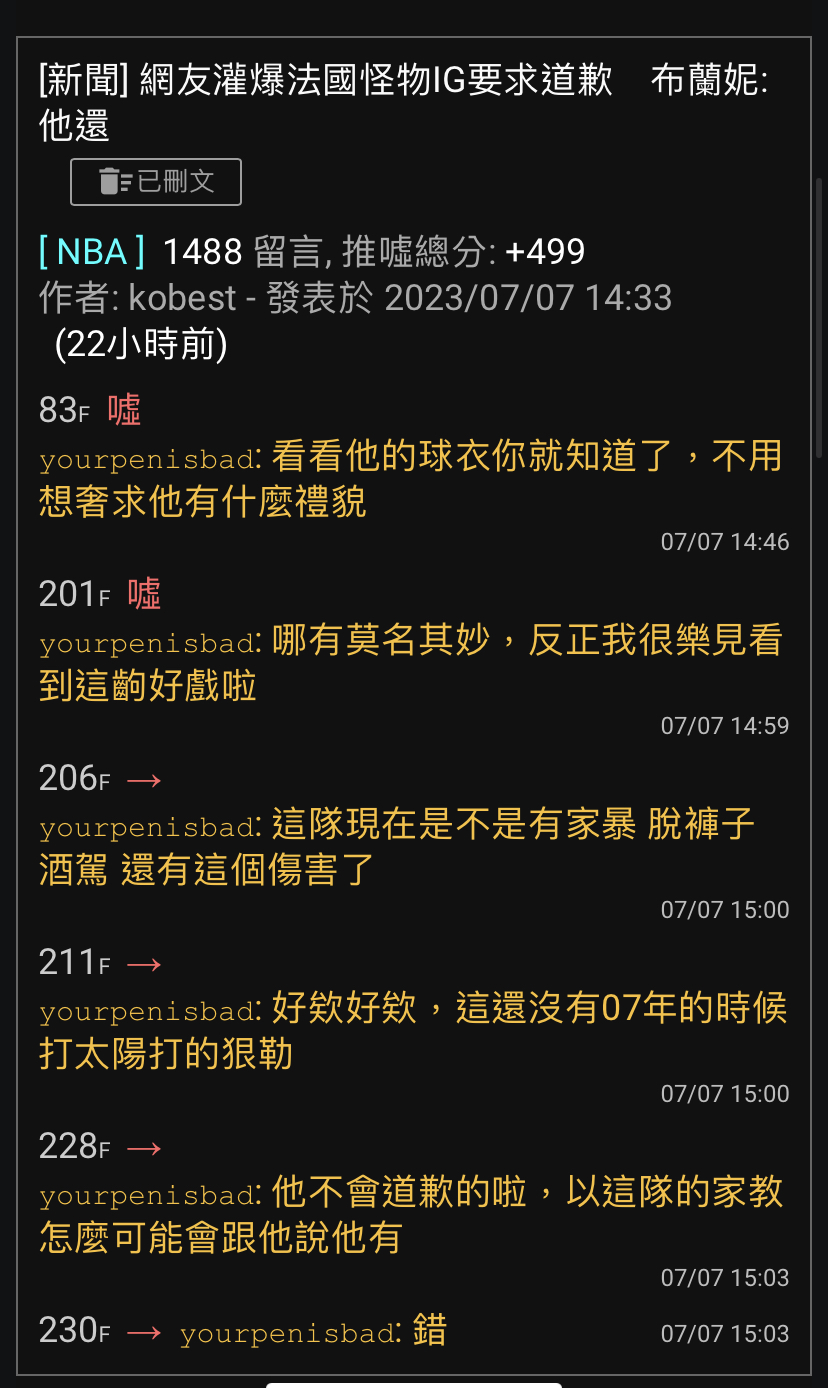Open the NBA board tag
The height and width of the screenshot is (1388, 828).
click(92, 252)
